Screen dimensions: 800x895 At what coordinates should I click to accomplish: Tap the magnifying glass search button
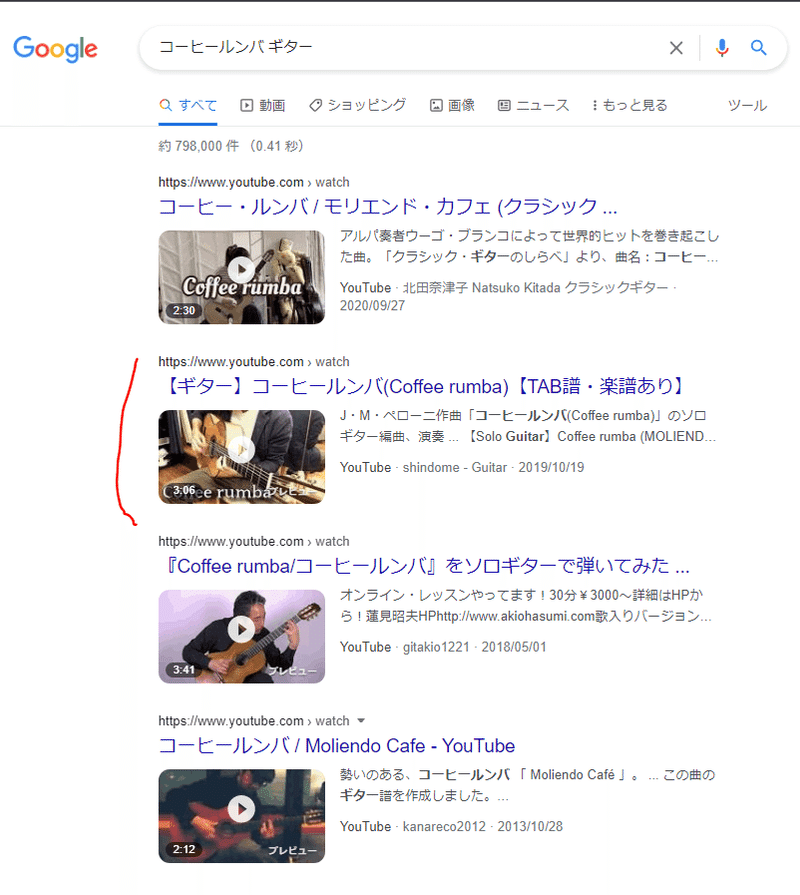759,47
